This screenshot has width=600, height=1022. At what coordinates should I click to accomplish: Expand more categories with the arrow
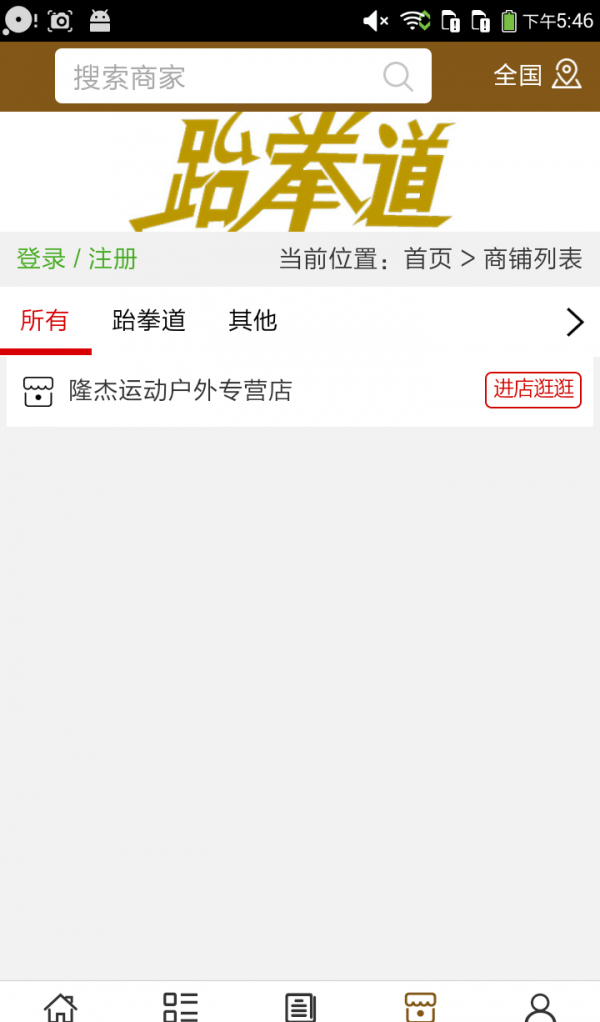pyautogui.click(x=574, y=322)
